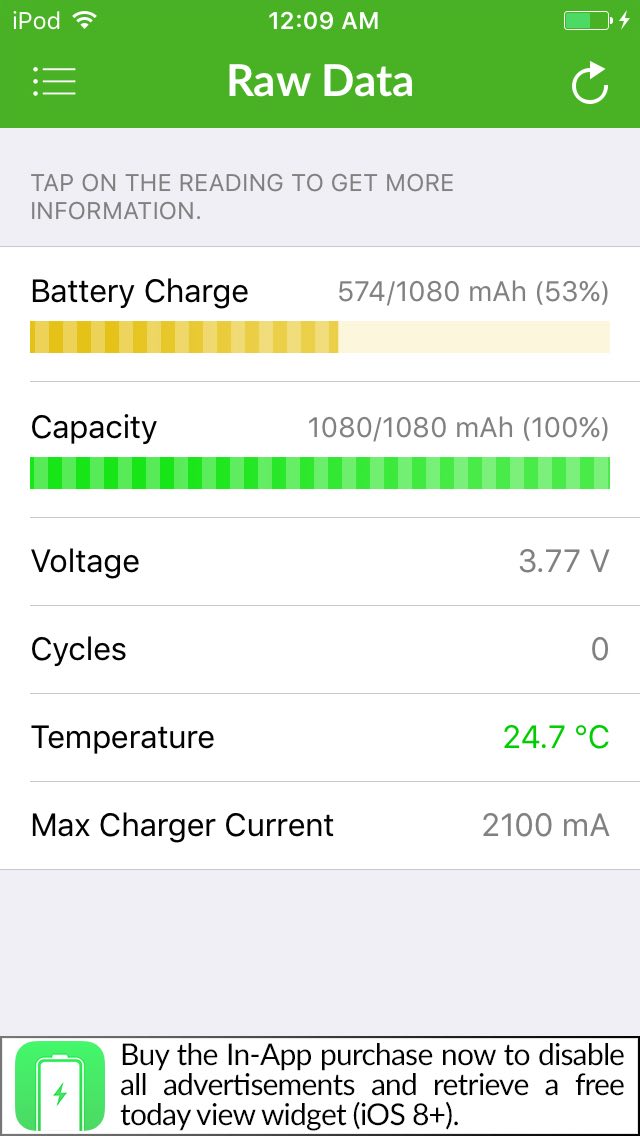Open the In-App purchase ad banner
The height and width of the screenshot is (1136, 640).
pos(320,1085)
